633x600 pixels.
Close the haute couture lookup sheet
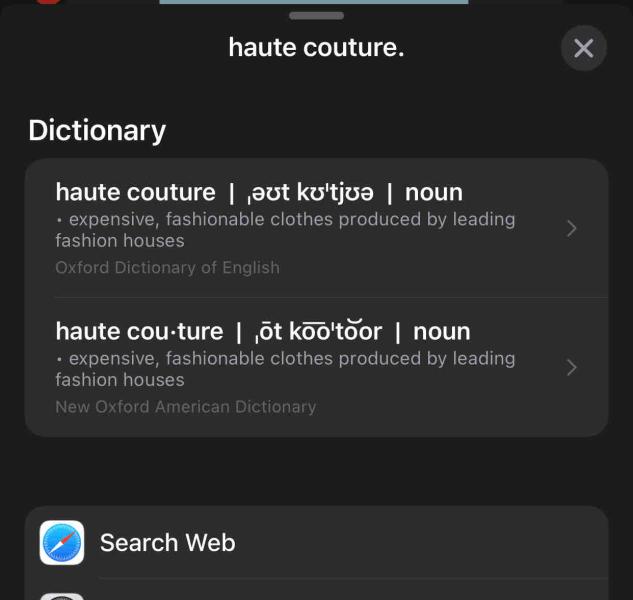pos(583,48)
